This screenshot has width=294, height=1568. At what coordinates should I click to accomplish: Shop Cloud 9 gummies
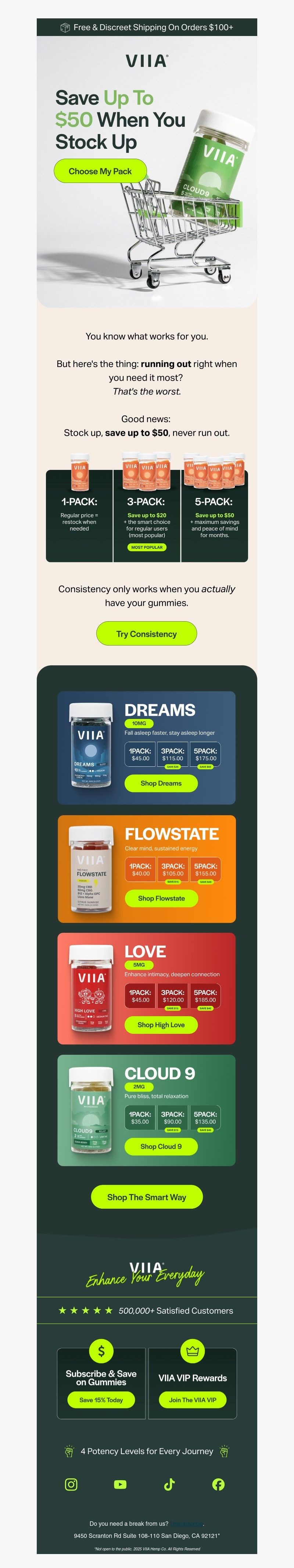(x=161, y=1146)
